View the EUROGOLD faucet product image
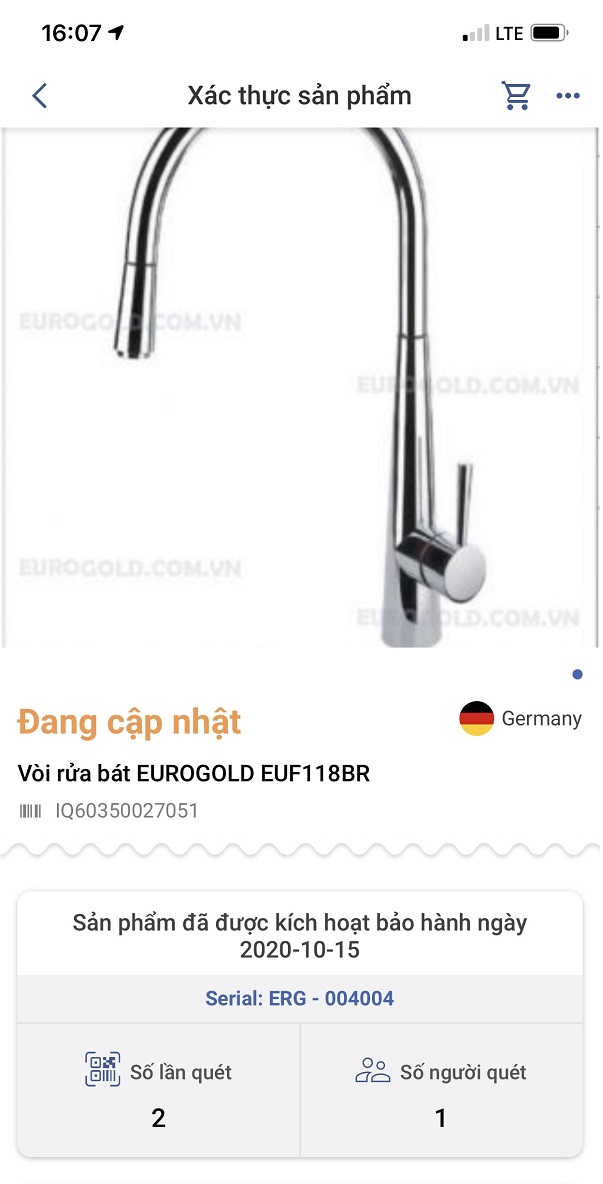The image size is (603, 1184). [301, 387]
